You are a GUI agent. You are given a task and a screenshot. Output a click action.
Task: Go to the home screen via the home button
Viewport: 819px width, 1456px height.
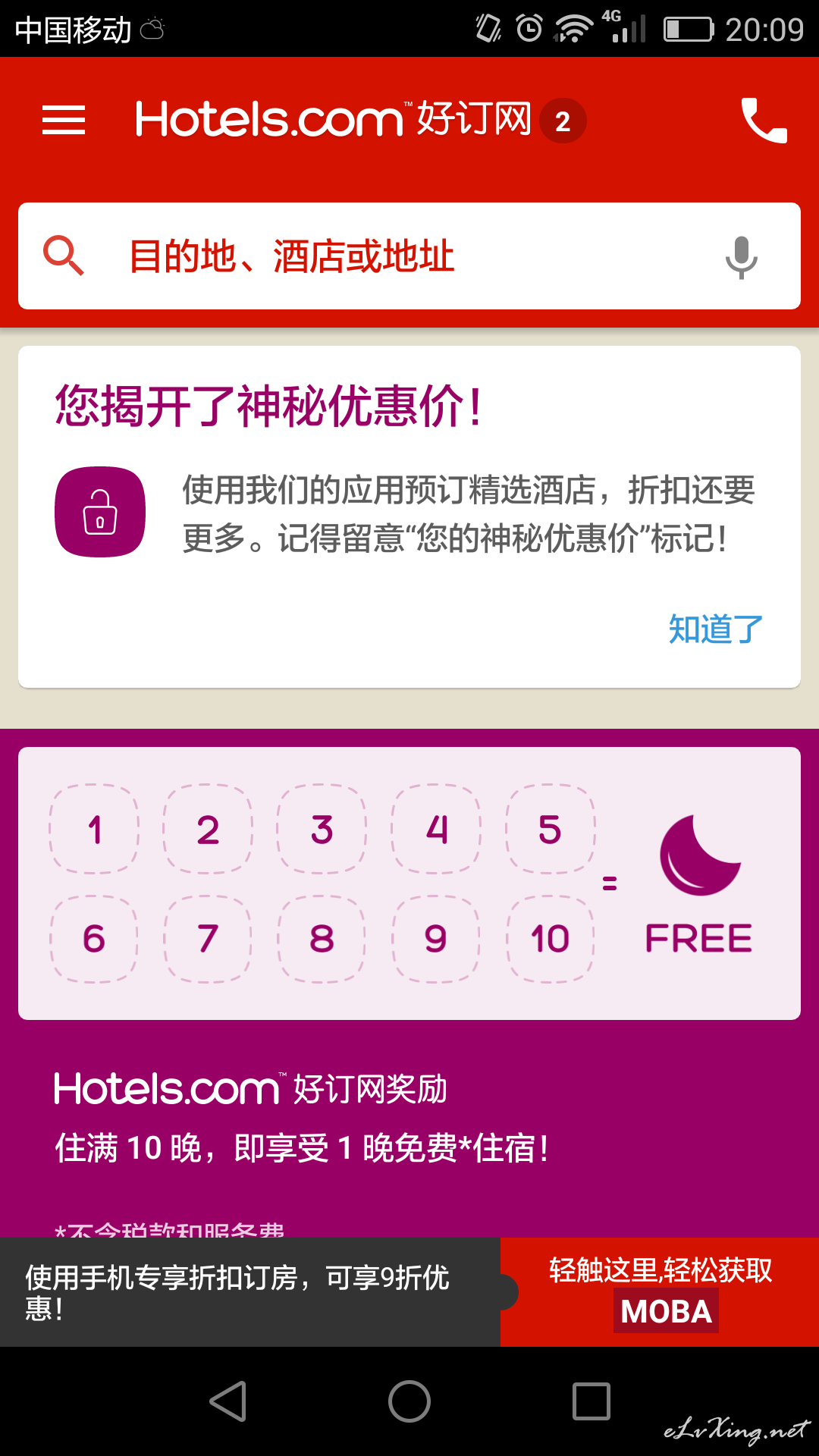coord(409,1401)
